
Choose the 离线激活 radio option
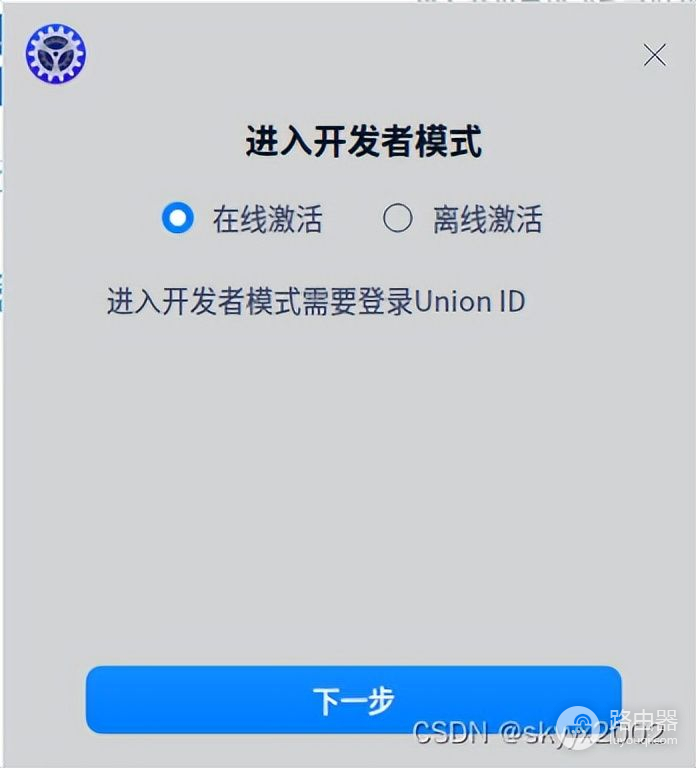click(398, 218)
